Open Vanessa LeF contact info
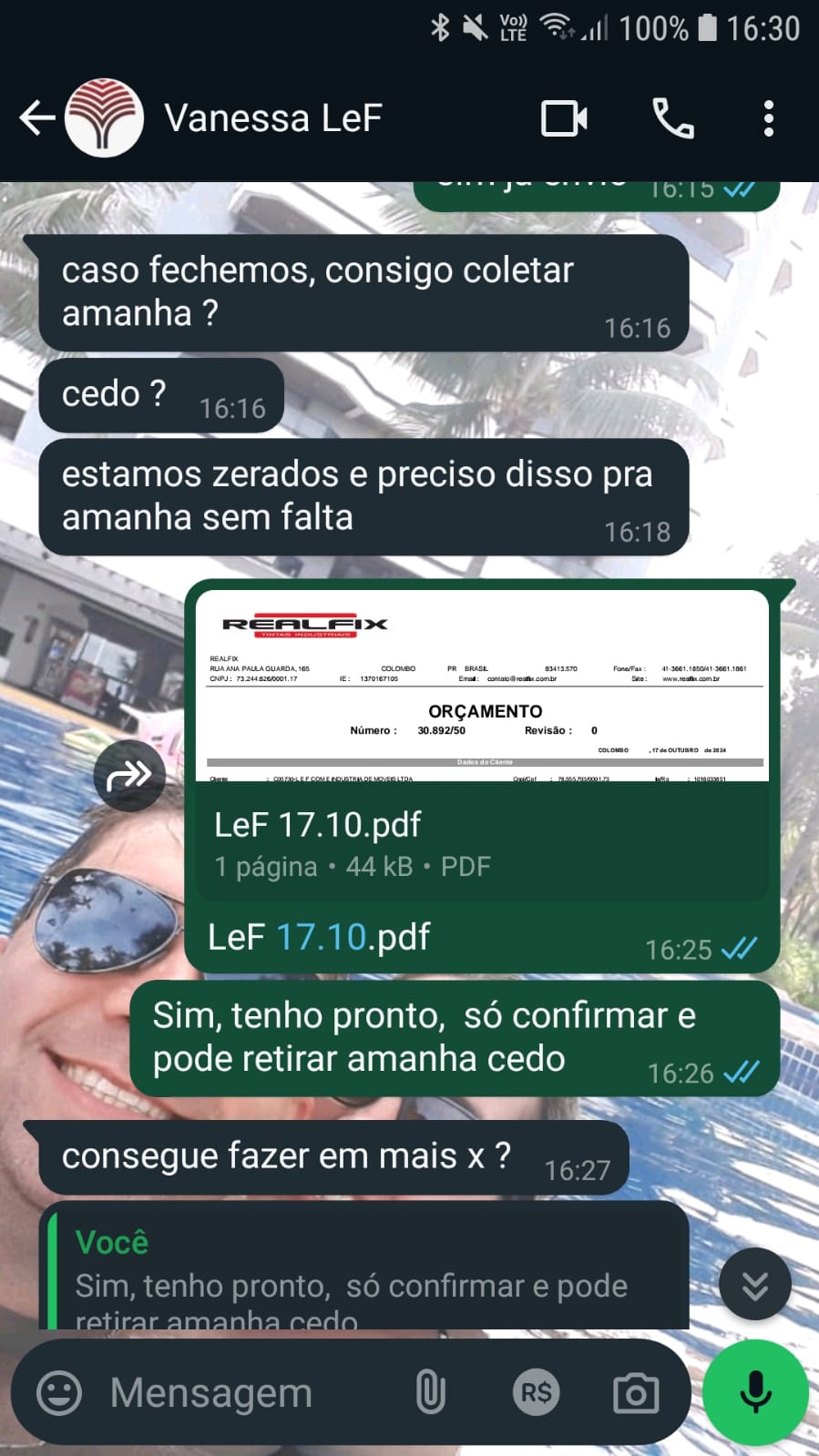 coord(272,118)
